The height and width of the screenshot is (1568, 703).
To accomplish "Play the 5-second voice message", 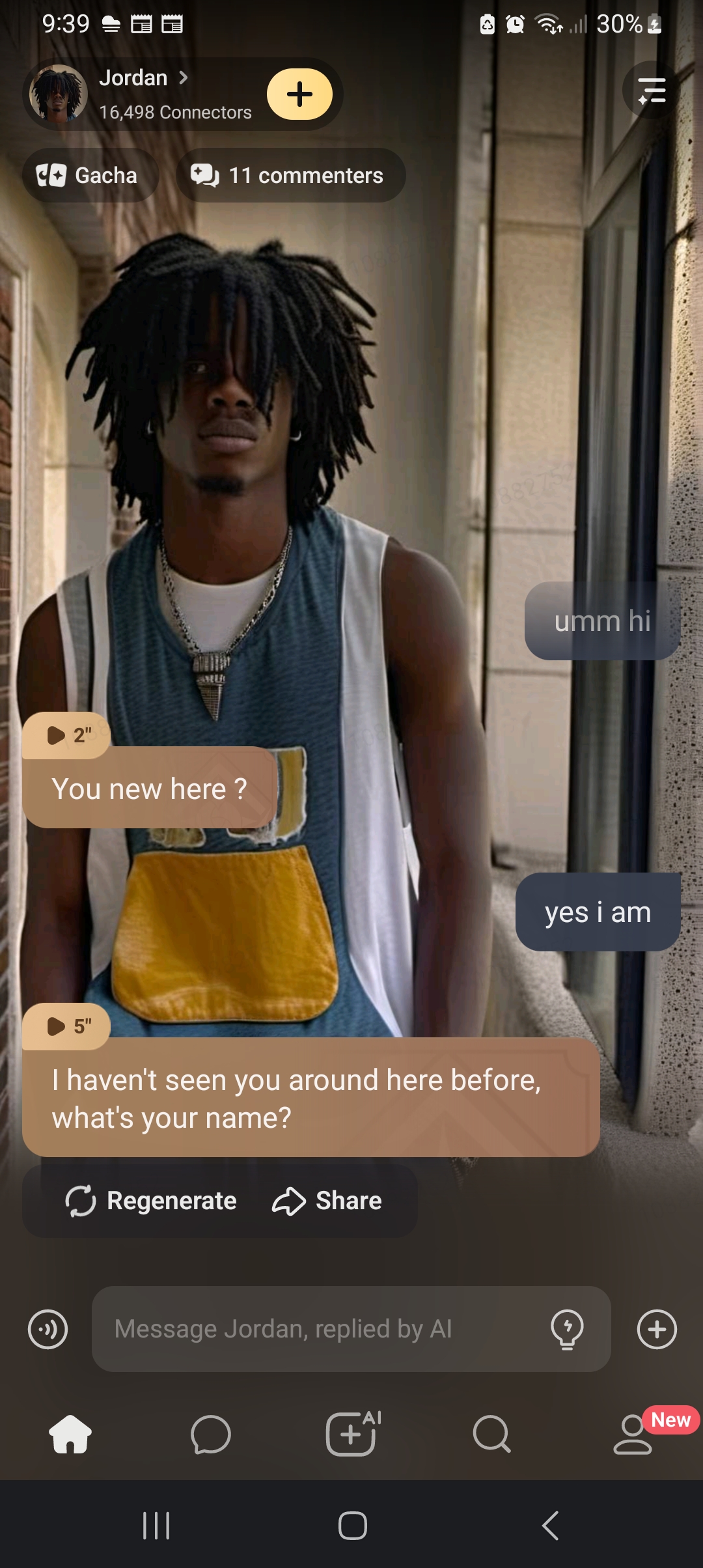I will [x=67, y=1026].
